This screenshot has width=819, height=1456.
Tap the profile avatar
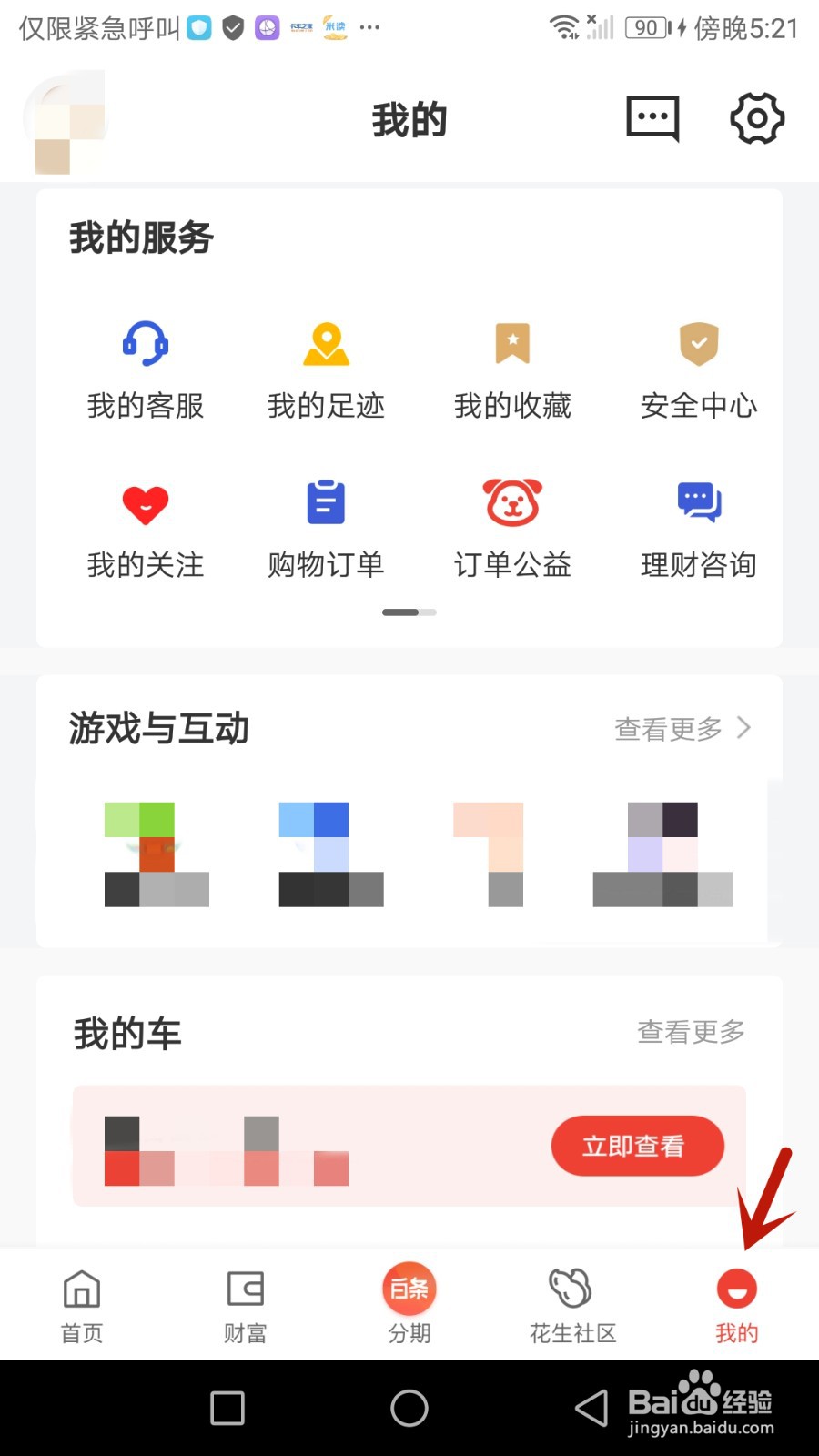click(x=66, y=123)
